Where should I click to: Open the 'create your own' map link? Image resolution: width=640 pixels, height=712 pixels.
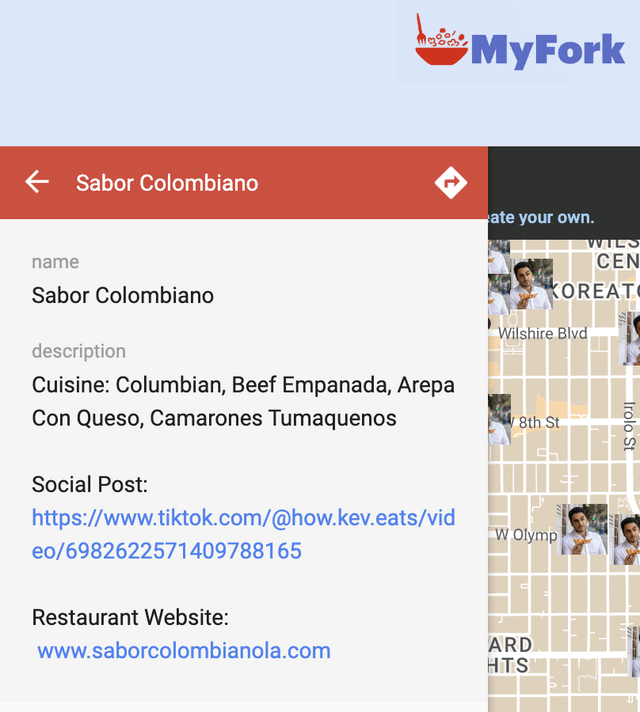coord(541,217)
